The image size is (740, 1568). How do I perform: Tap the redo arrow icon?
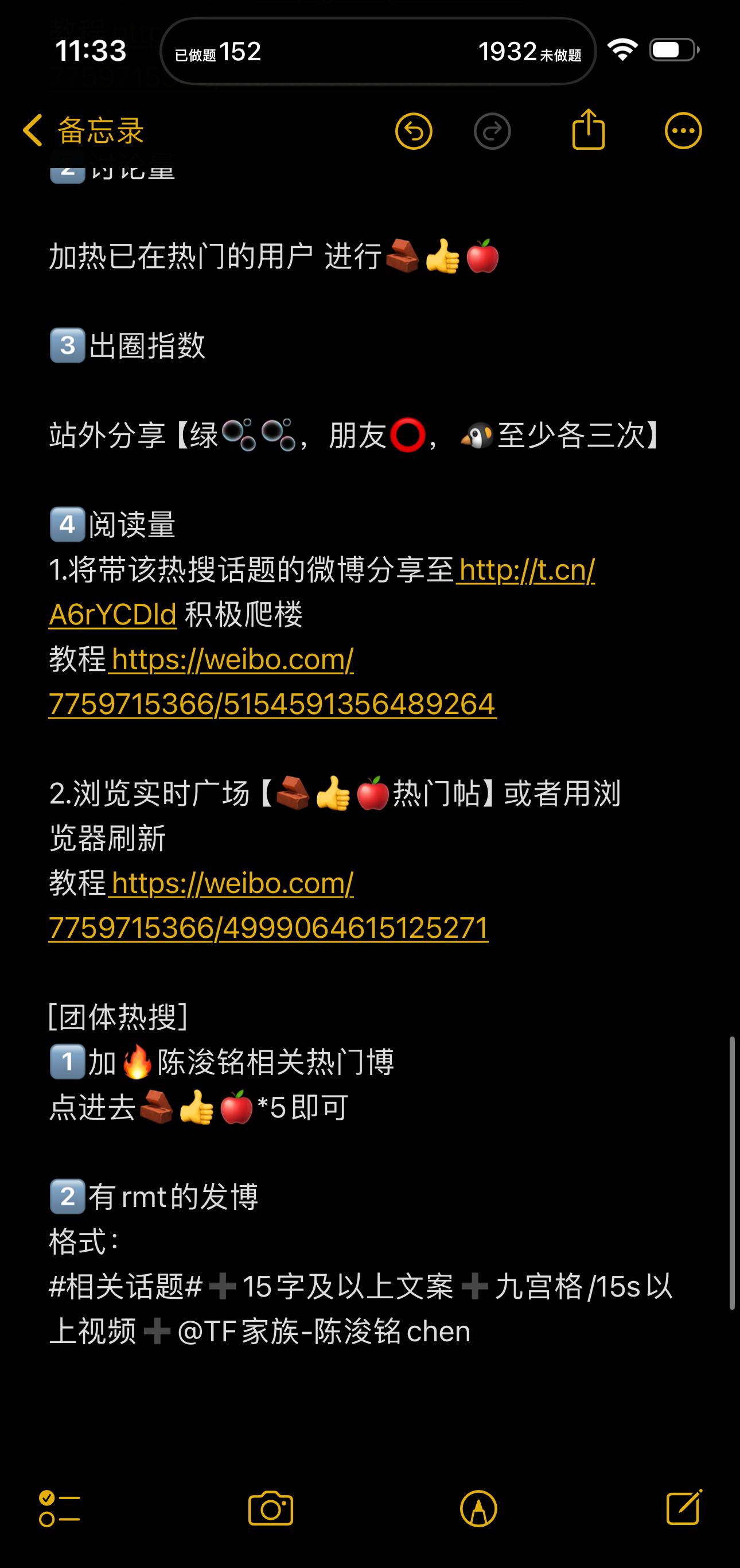[492, 131]
